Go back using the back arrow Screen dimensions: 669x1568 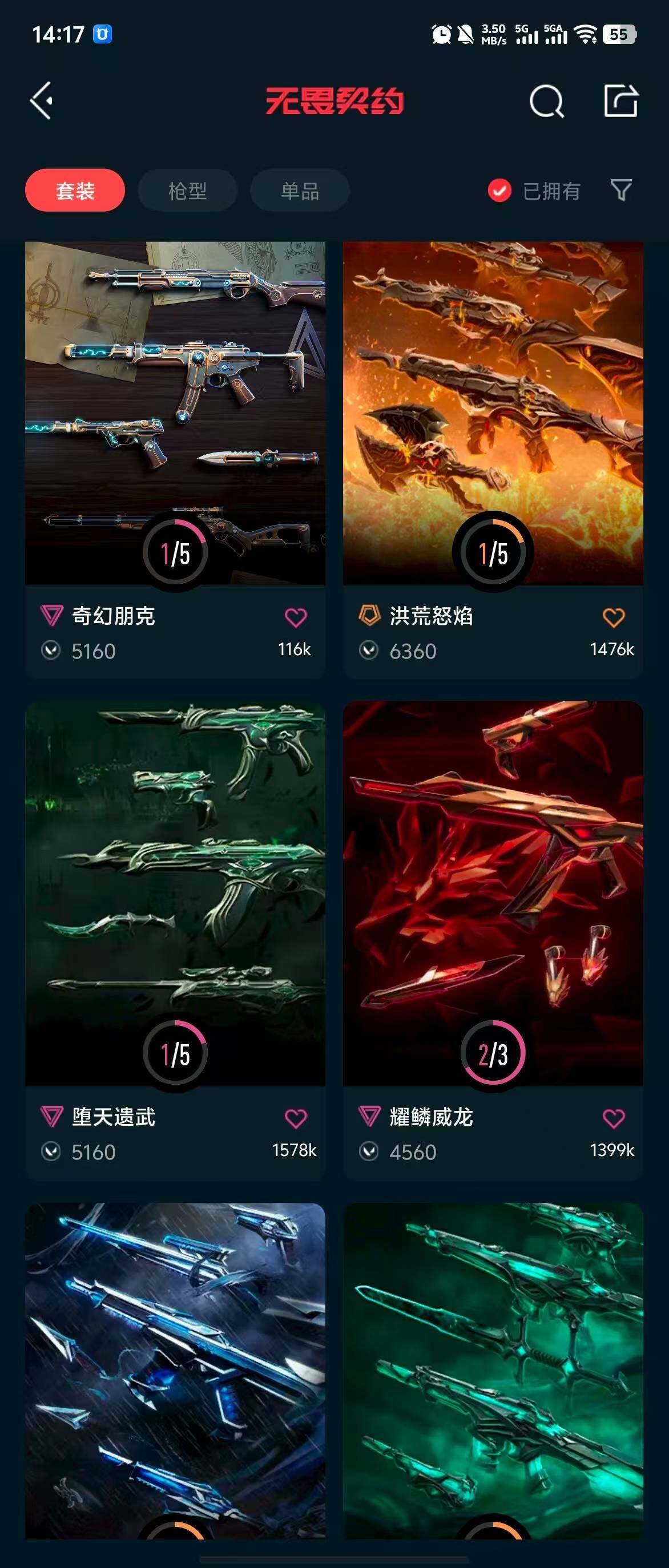[x=42, y=100]
